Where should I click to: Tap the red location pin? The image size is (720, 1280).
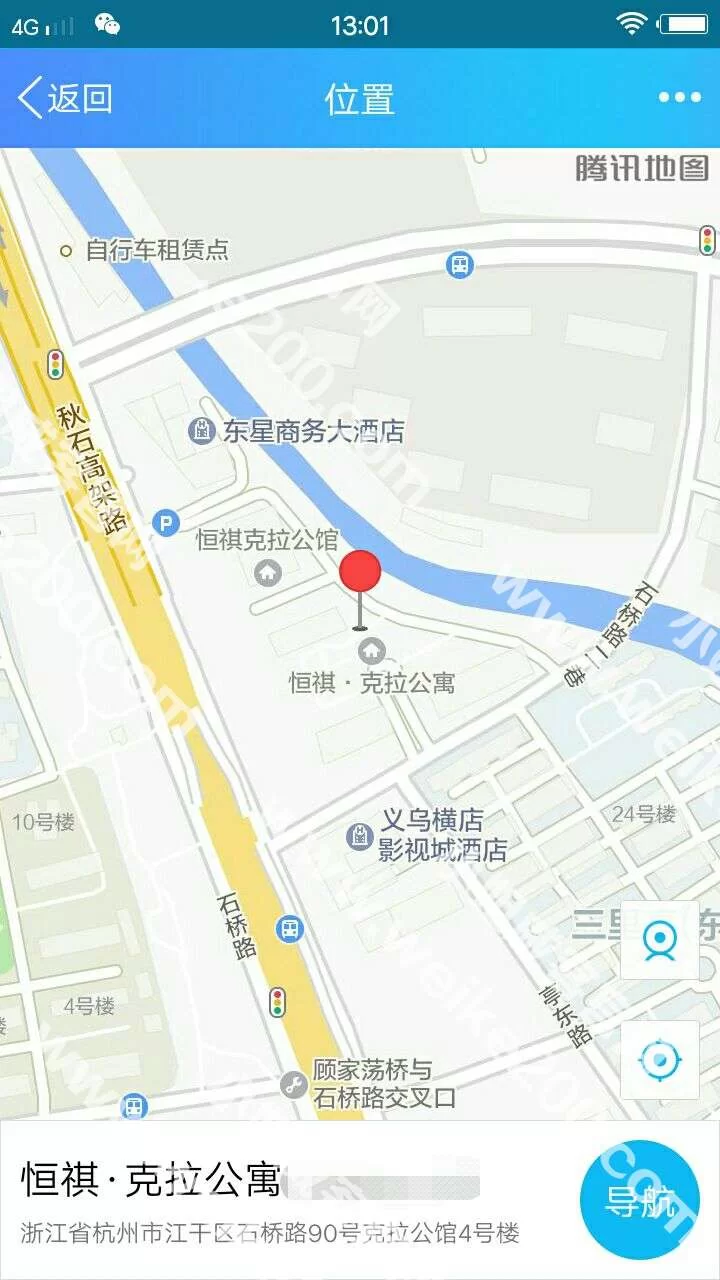pyautogui.click(x=360, y=573)
